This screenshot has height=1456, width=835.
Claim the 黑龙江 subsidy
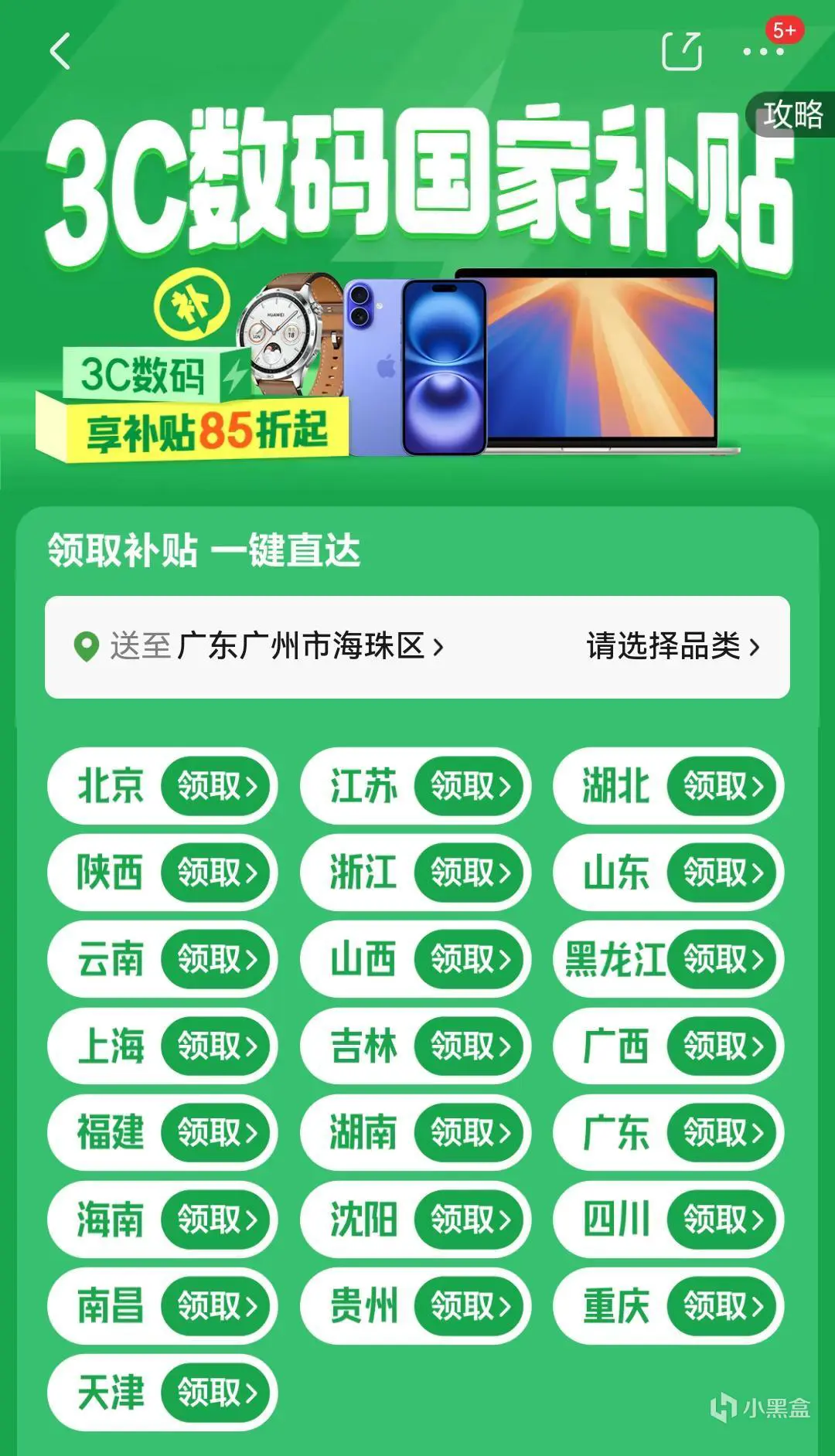723,959
